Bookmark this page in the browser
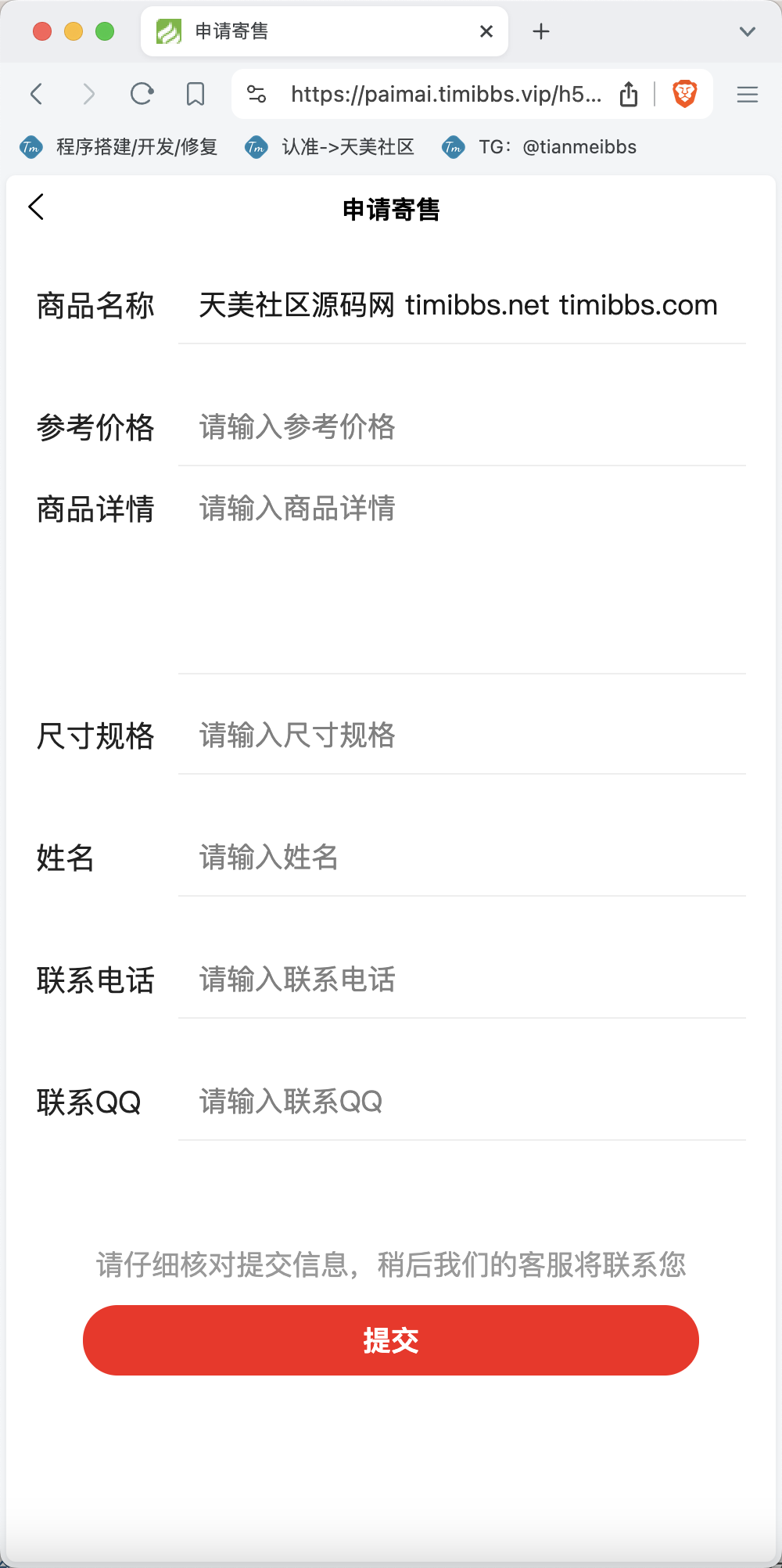The width and height of the screenshot is (782, 1568). (195, 95)
